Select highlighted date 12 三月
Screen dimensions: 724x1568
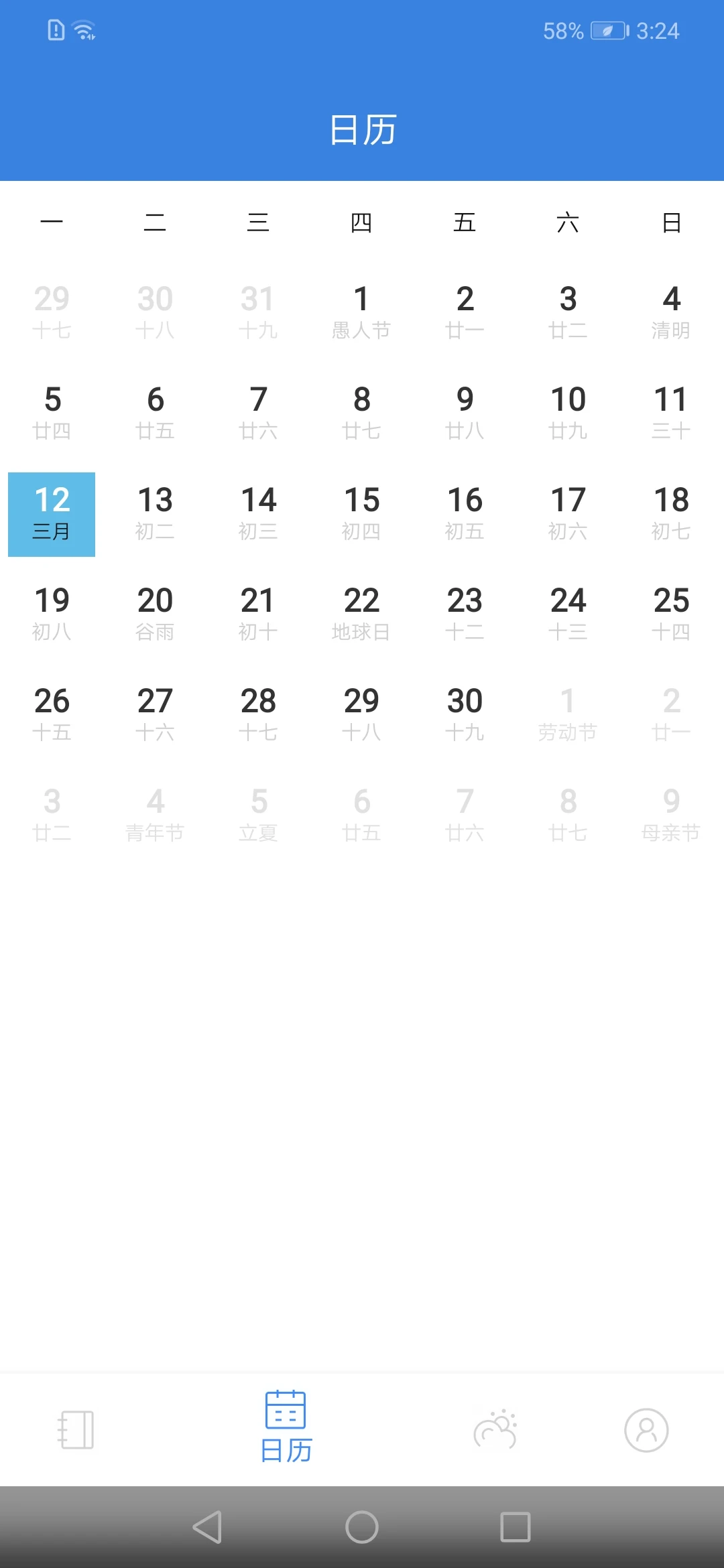point(52,514)
